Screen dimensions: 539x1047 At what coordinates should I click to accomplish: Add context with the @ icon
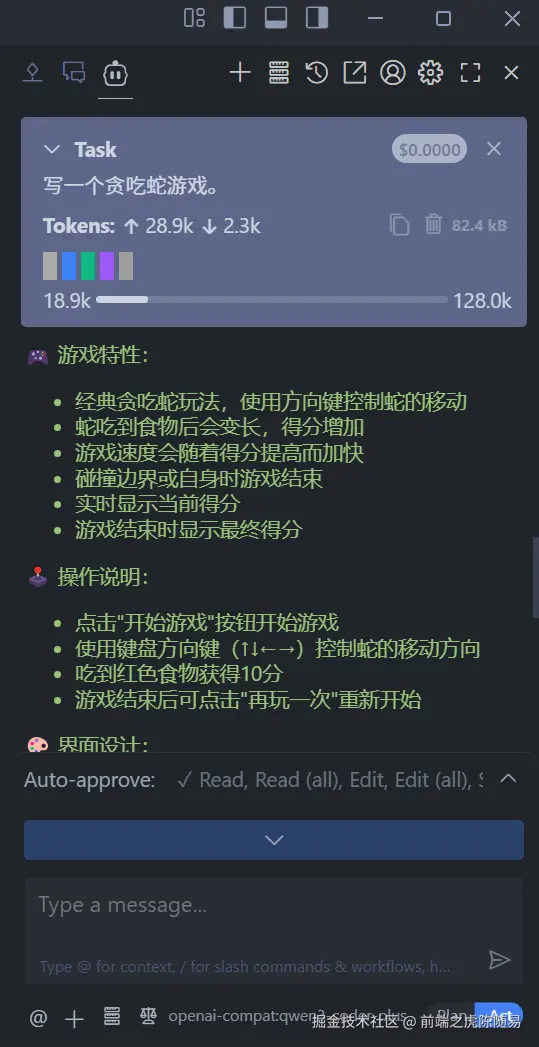(39, 1018)
